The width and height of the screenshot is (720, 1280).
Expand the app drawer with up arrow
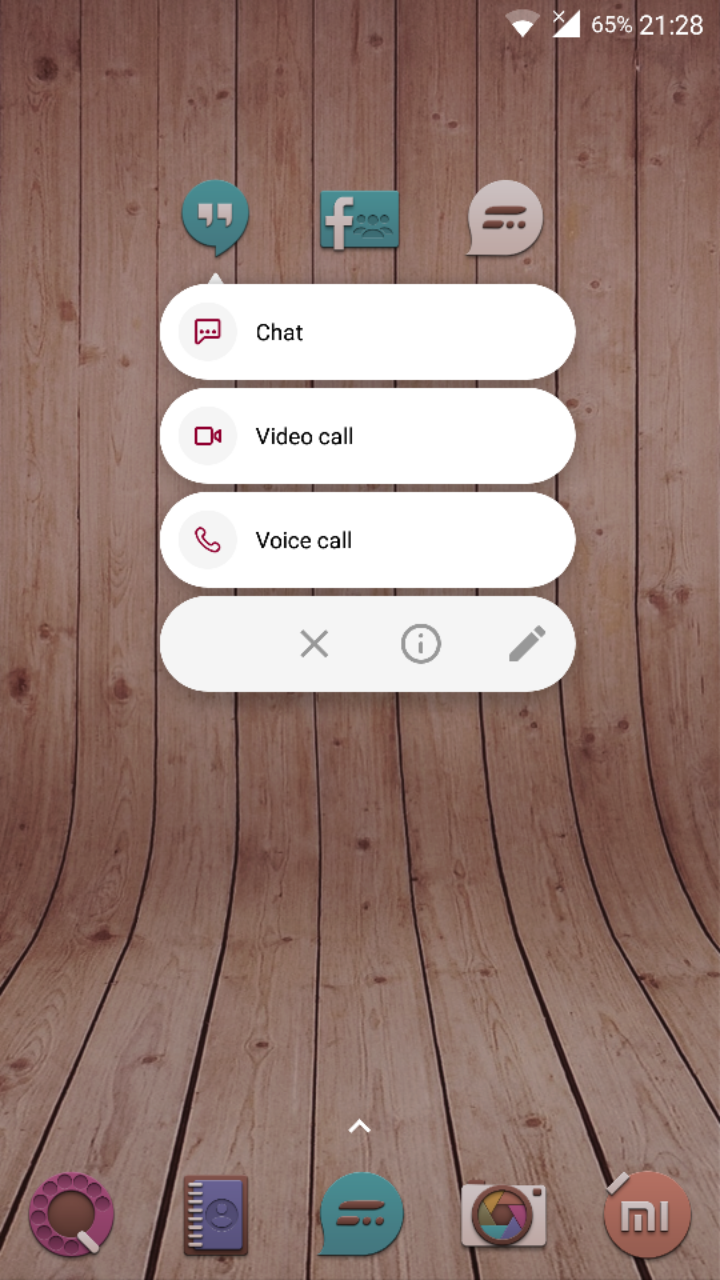pos(359,1127)
